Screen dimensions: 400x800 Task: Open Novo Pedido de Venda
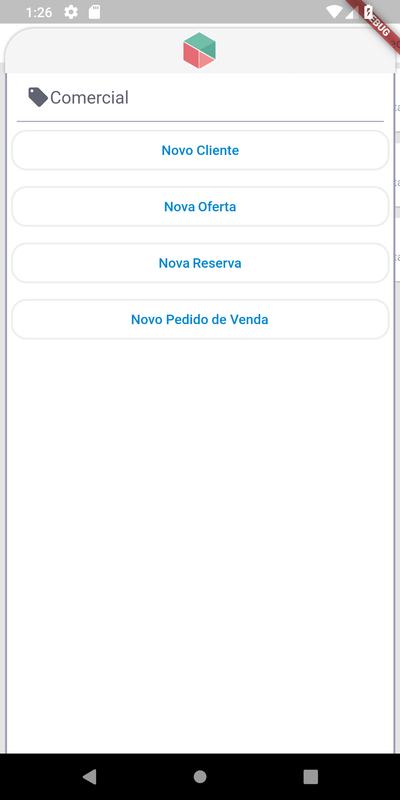(200, 319)
